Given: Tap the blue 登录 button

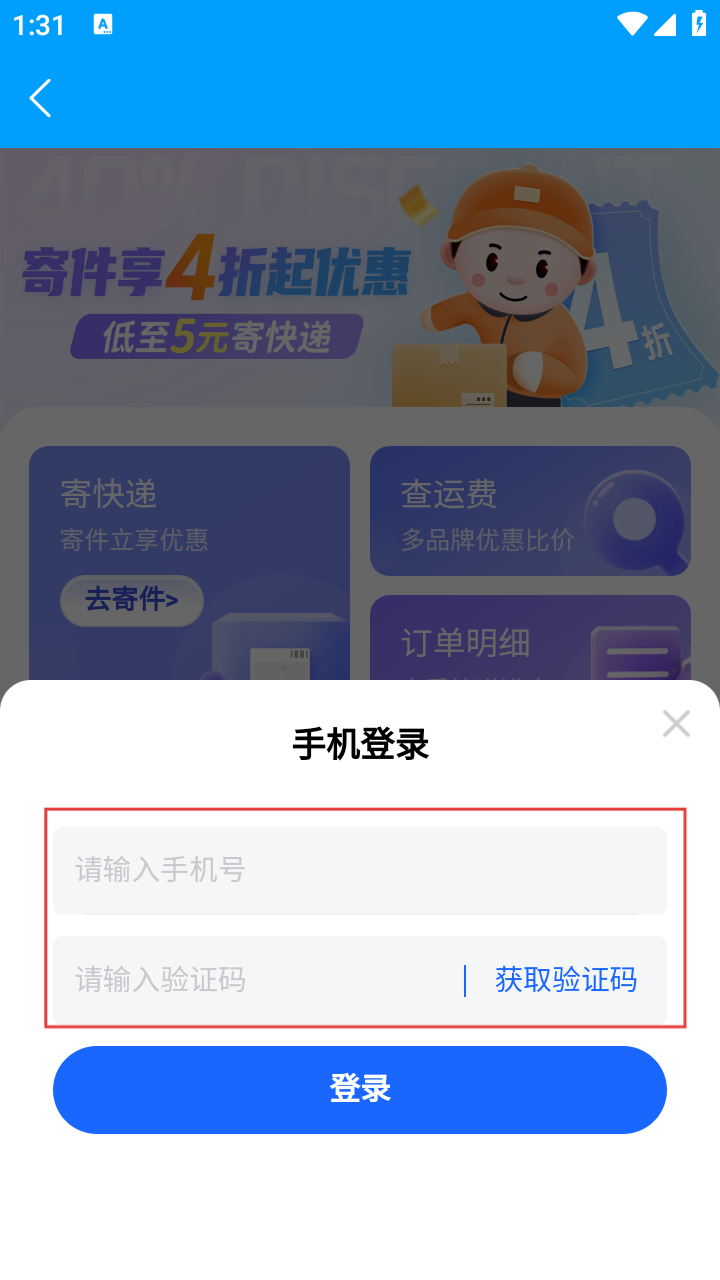Looking at the screenshot, I should point(360,1090).
